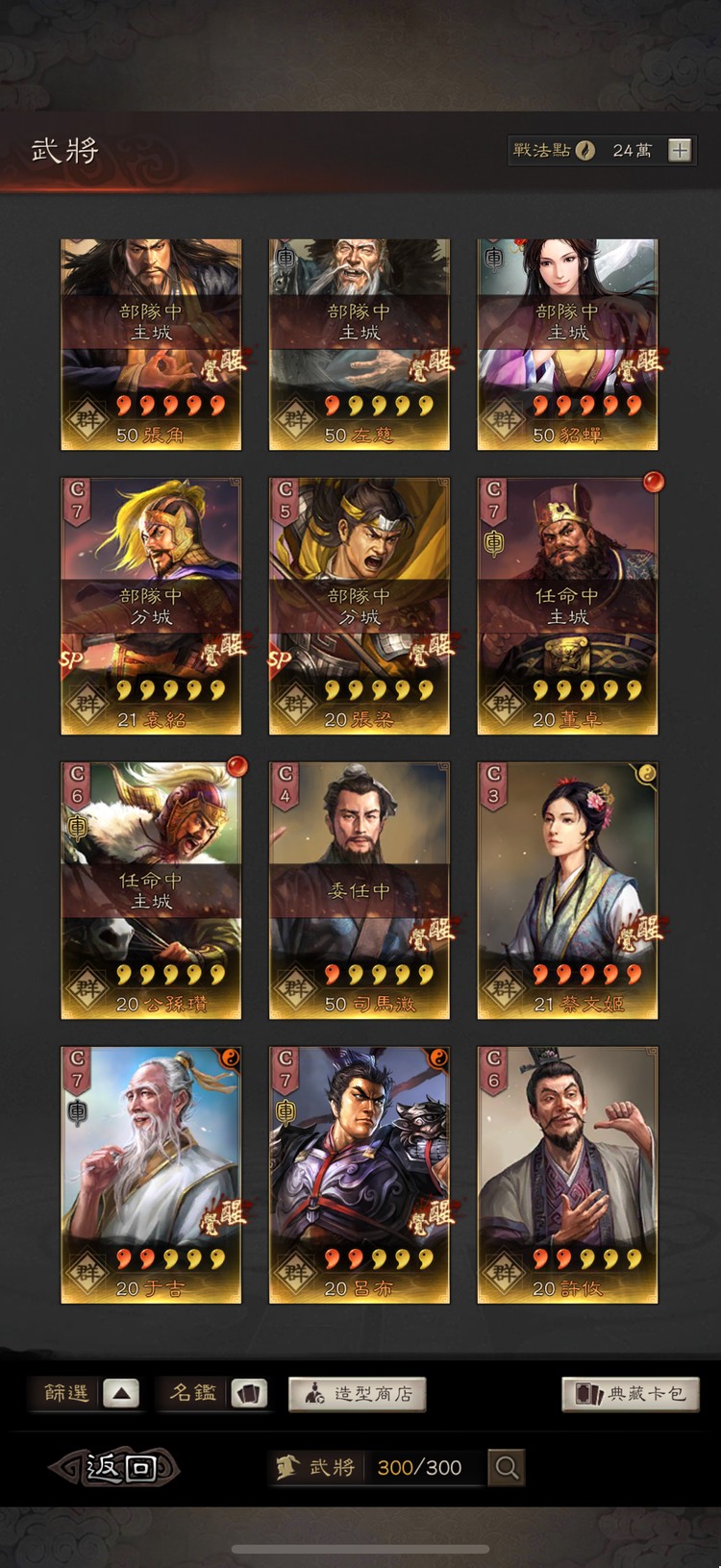The height and width of the screenshot is (1568, 721).
Task: Open the 司馬徽 general card
Action: coord(359,890)
